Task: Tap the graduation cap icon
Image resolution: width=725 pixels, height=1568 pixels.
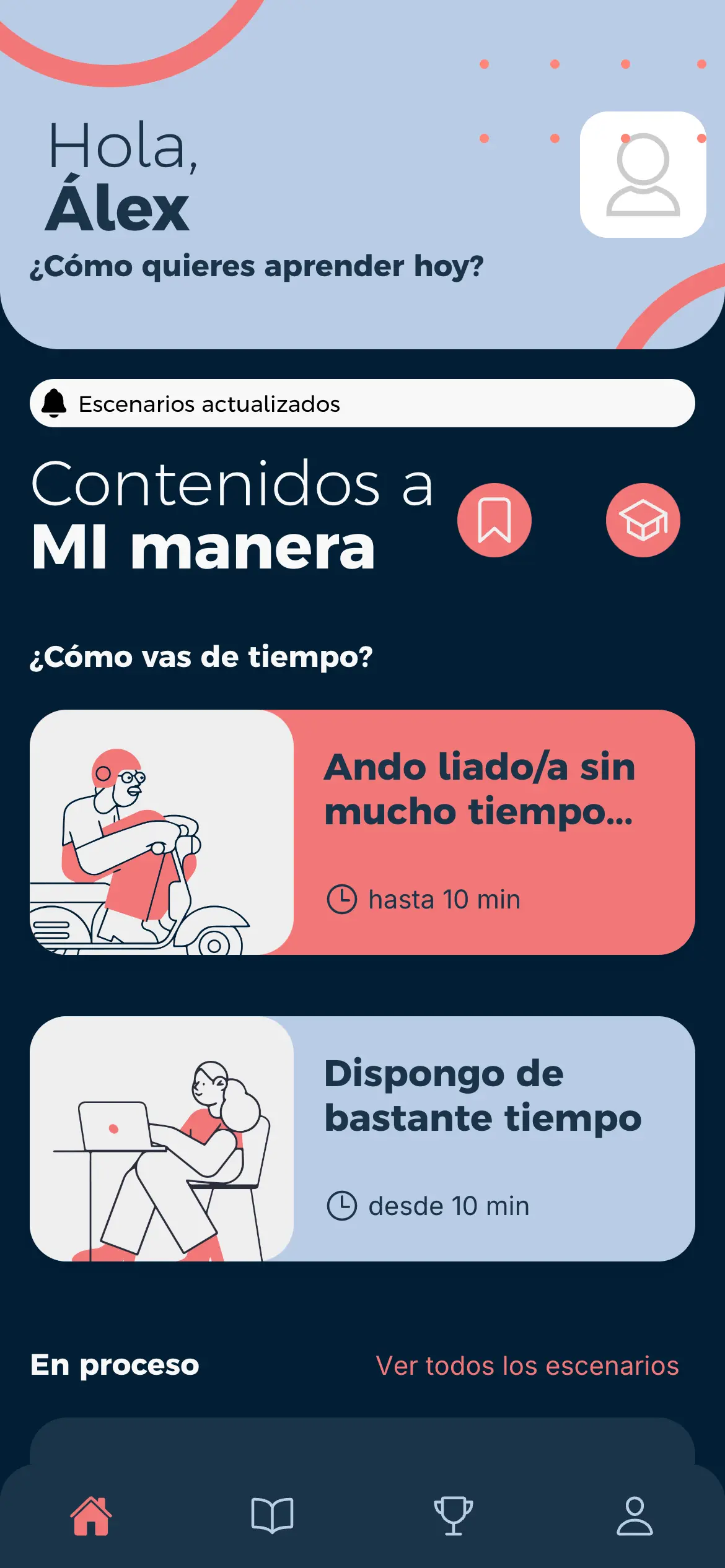Action: (643, 520)
